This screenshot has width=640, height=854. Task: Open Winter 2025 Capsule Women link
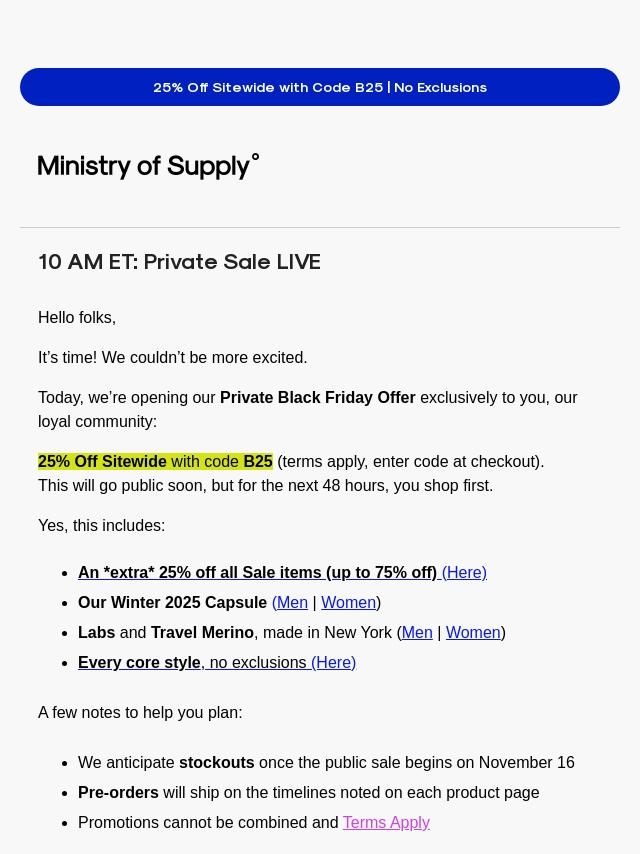click(x=349, y=602)
